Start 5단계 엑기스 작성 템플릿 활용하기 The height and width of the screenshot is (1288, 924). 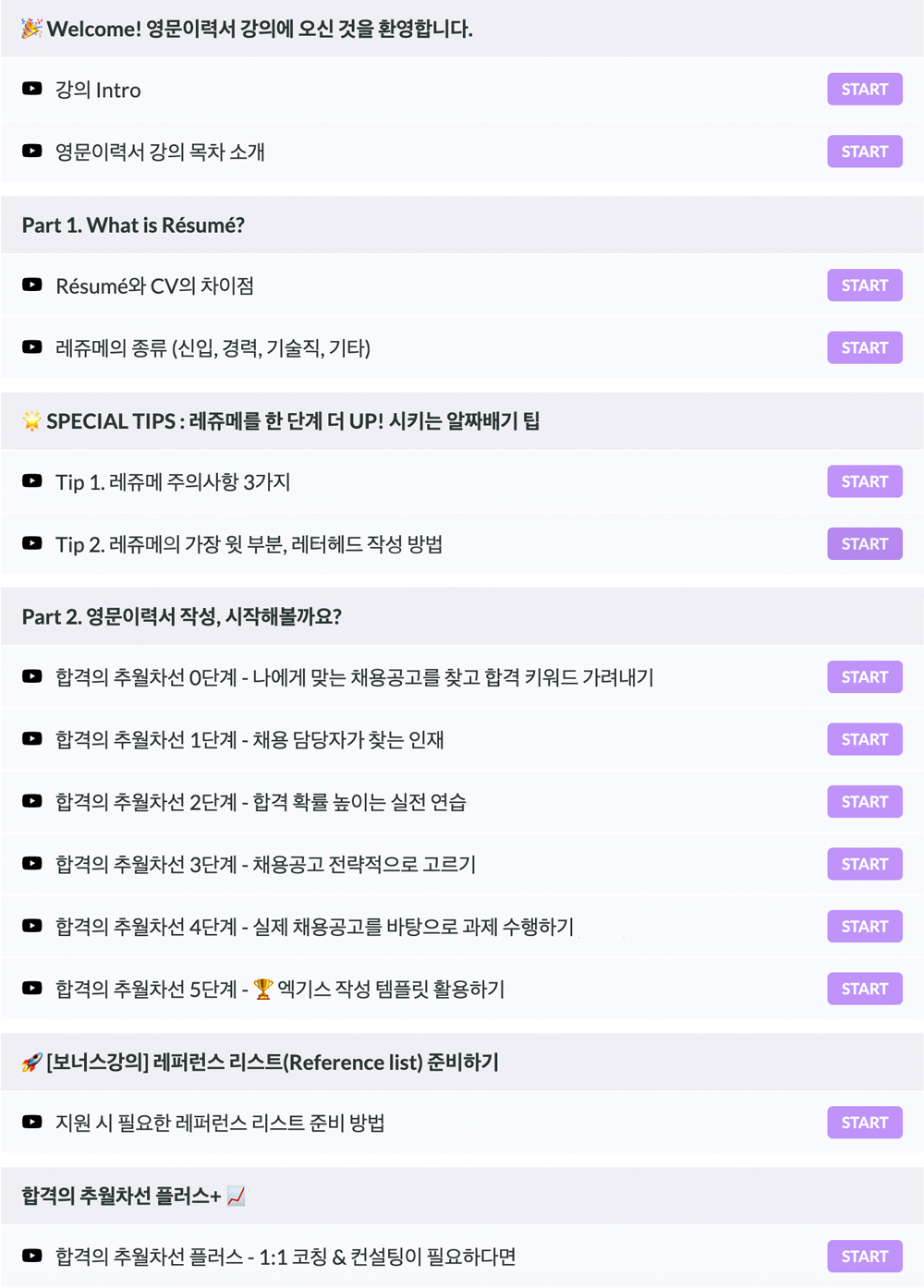(x=864, y=990)
